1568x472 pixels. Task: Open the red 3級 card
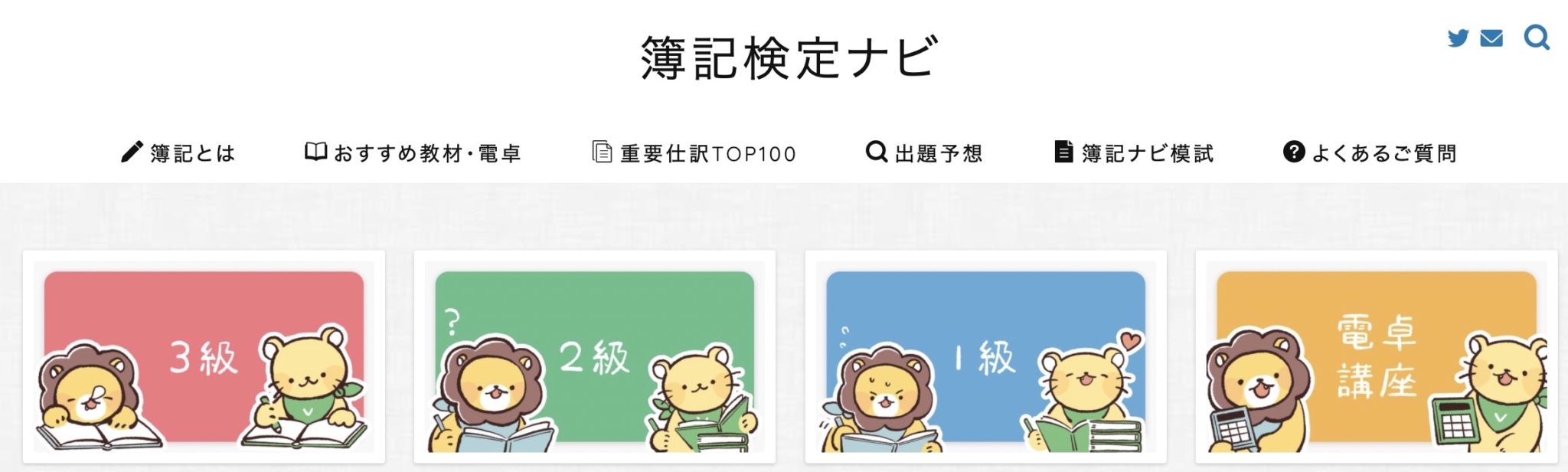point(204,357)
